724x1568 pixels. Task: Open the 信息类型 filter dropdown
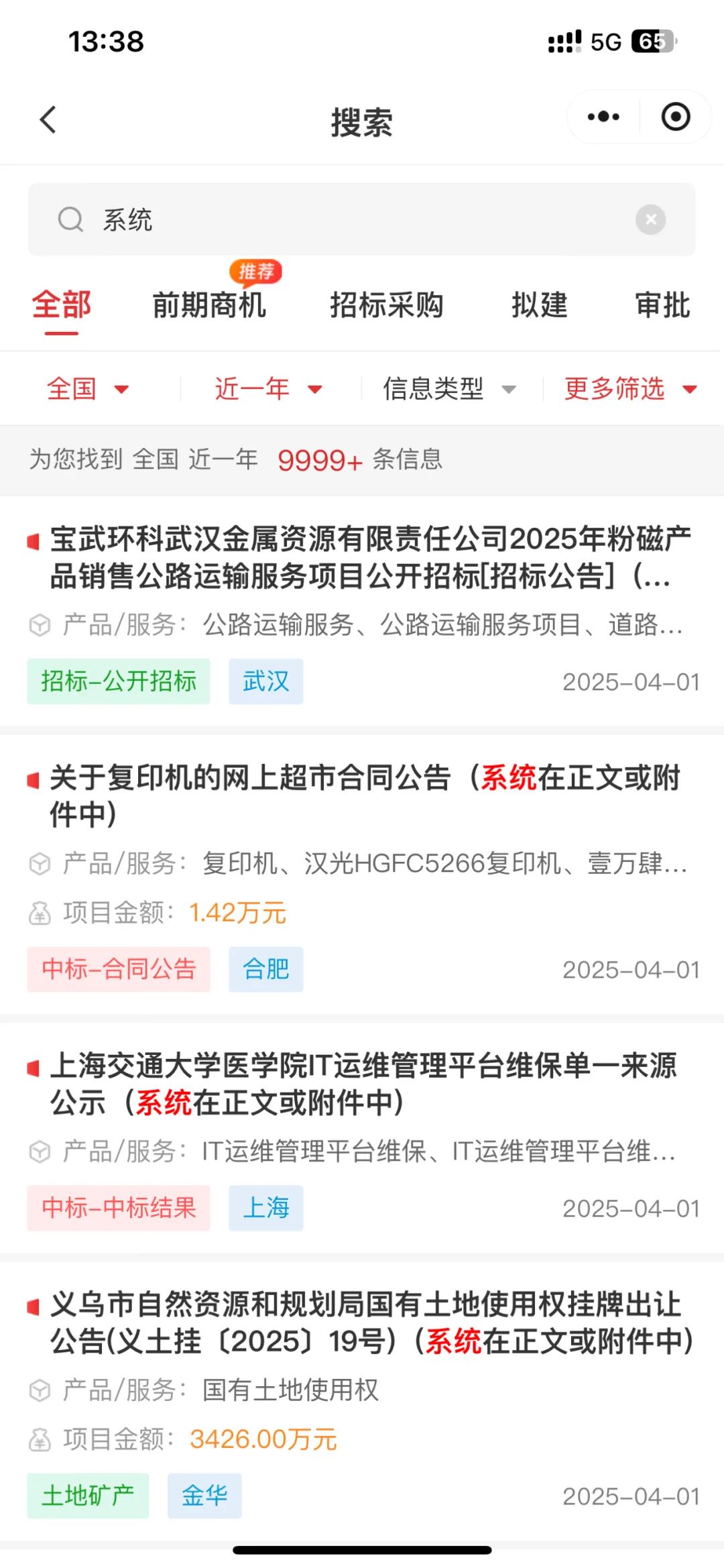[449, 389]
